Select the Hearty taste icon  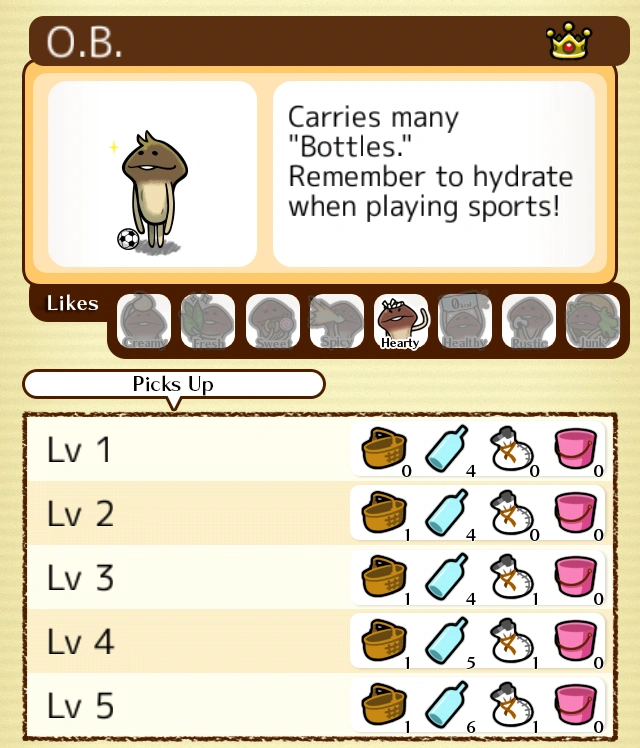pos(400,322)
